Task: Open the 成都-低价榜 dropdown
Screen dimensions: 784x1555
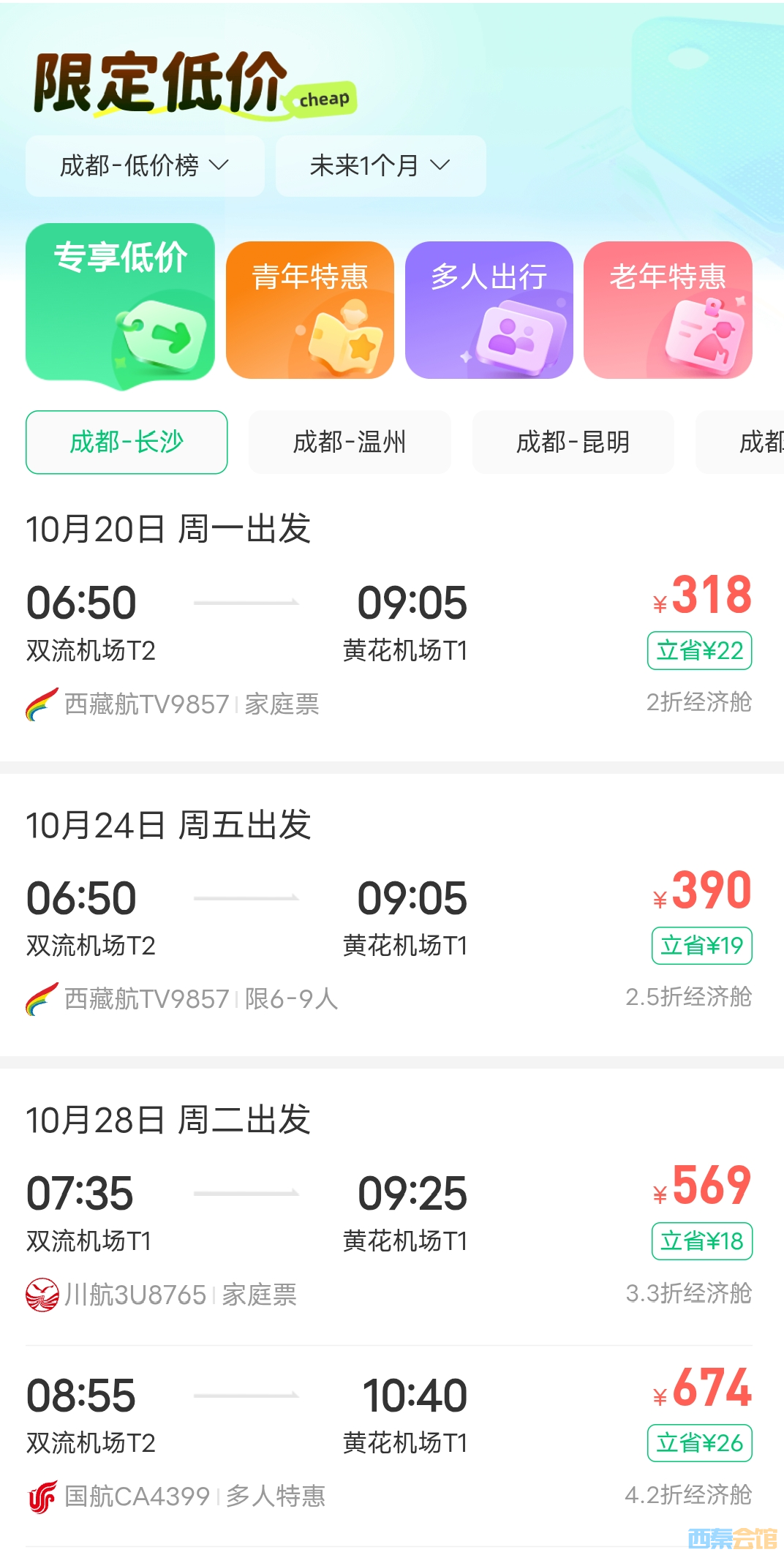Action: (x=145, y=166)
